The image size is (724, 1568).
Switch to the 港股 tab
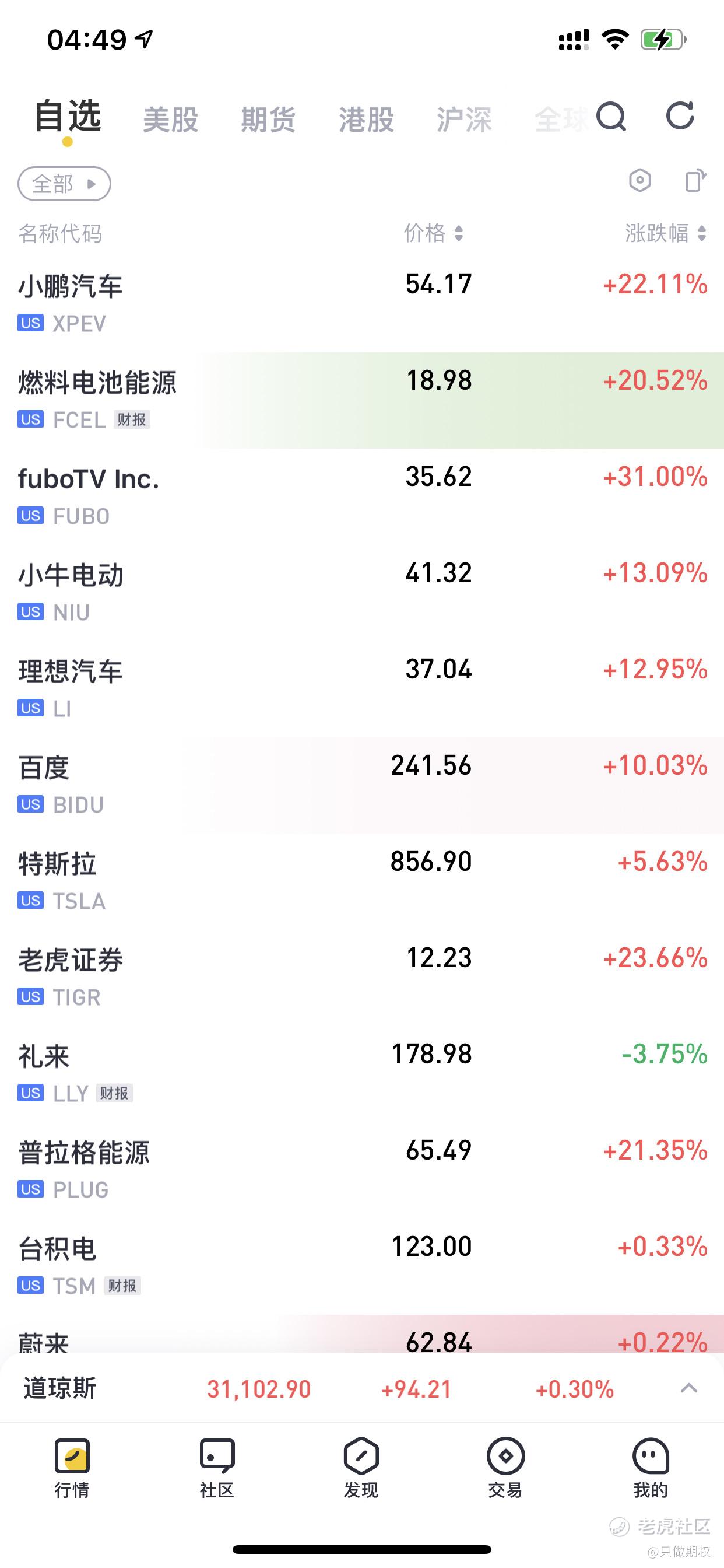coord(366,120)
